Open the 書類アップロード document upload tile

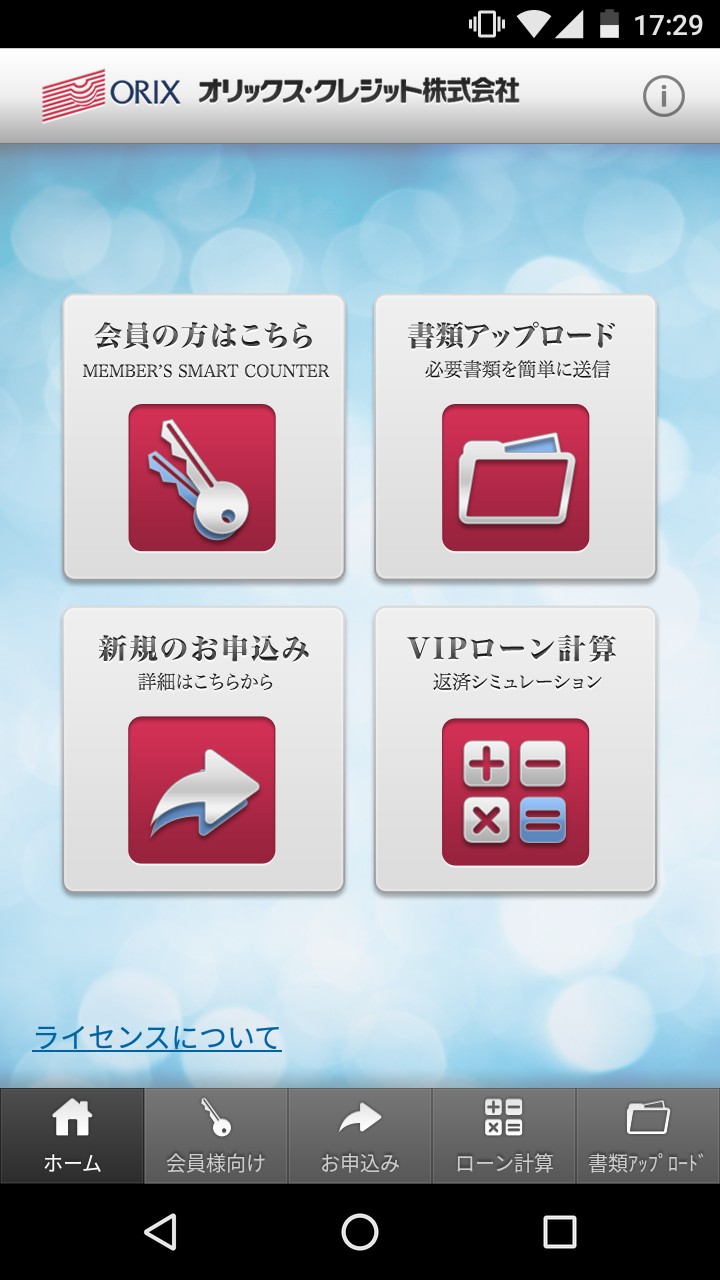pos(515,437)
